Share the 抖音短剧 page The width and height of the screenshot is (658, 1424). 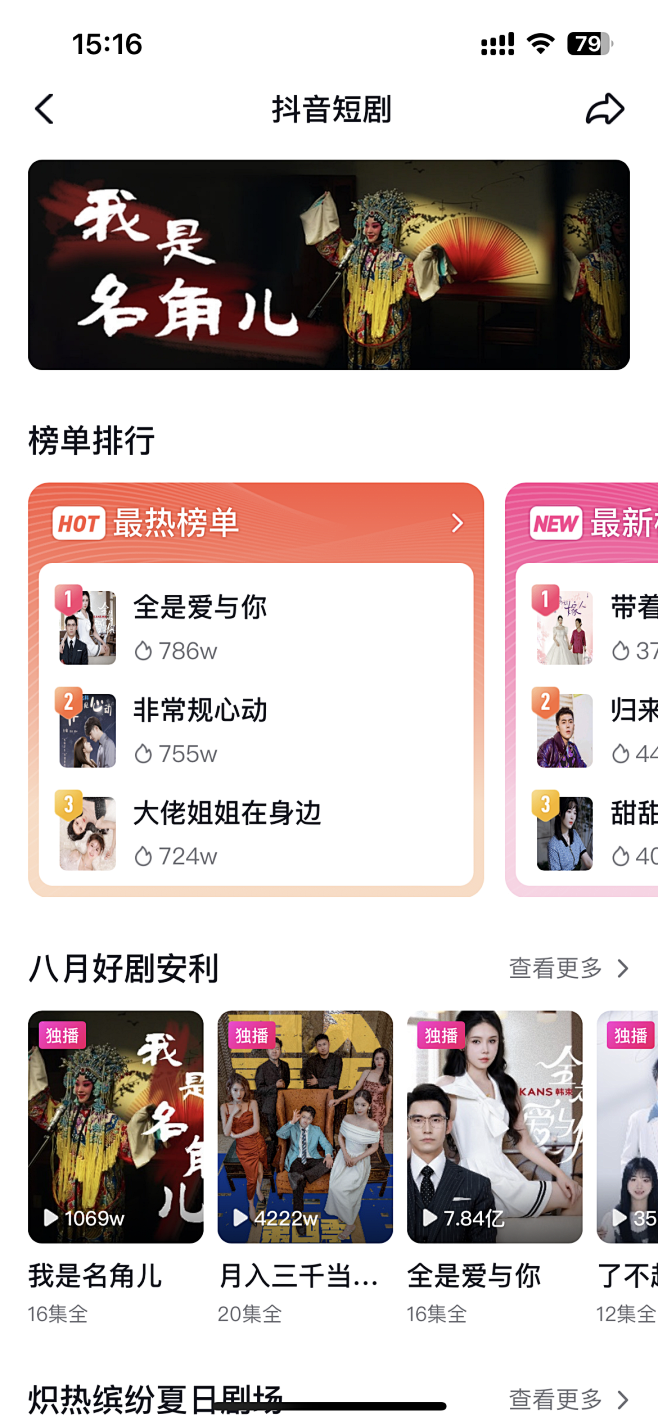pyautogui.click(x=605, y=109)
